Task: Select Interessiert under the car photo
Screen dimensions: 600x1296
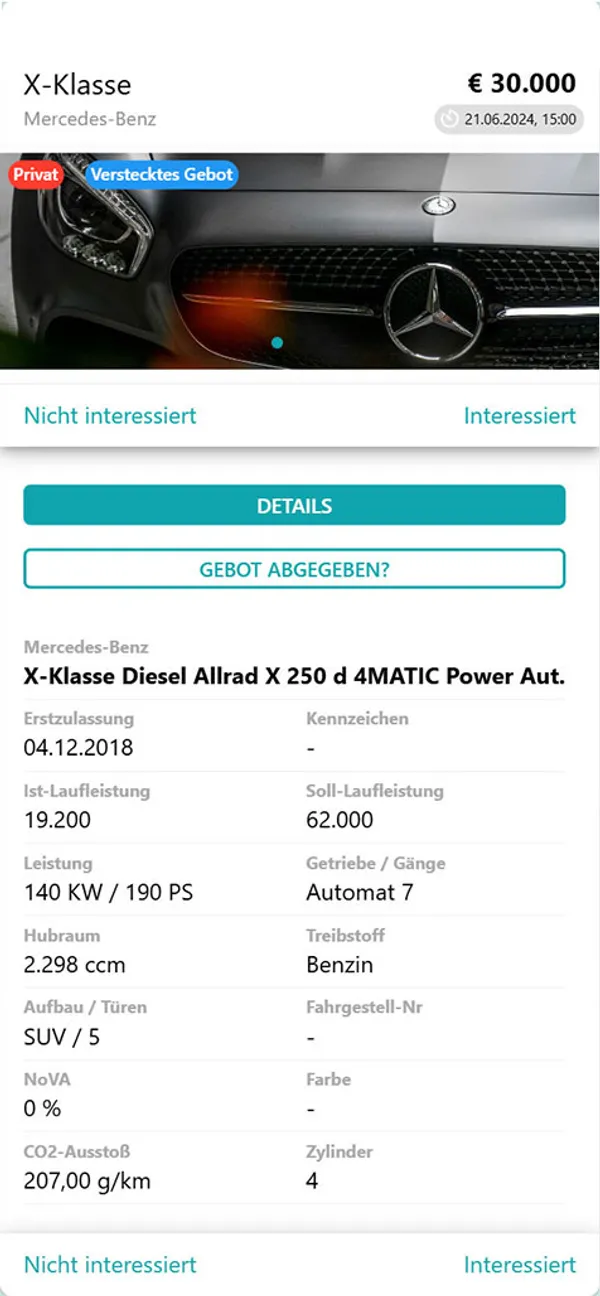Action: click(x=520, y=415)
